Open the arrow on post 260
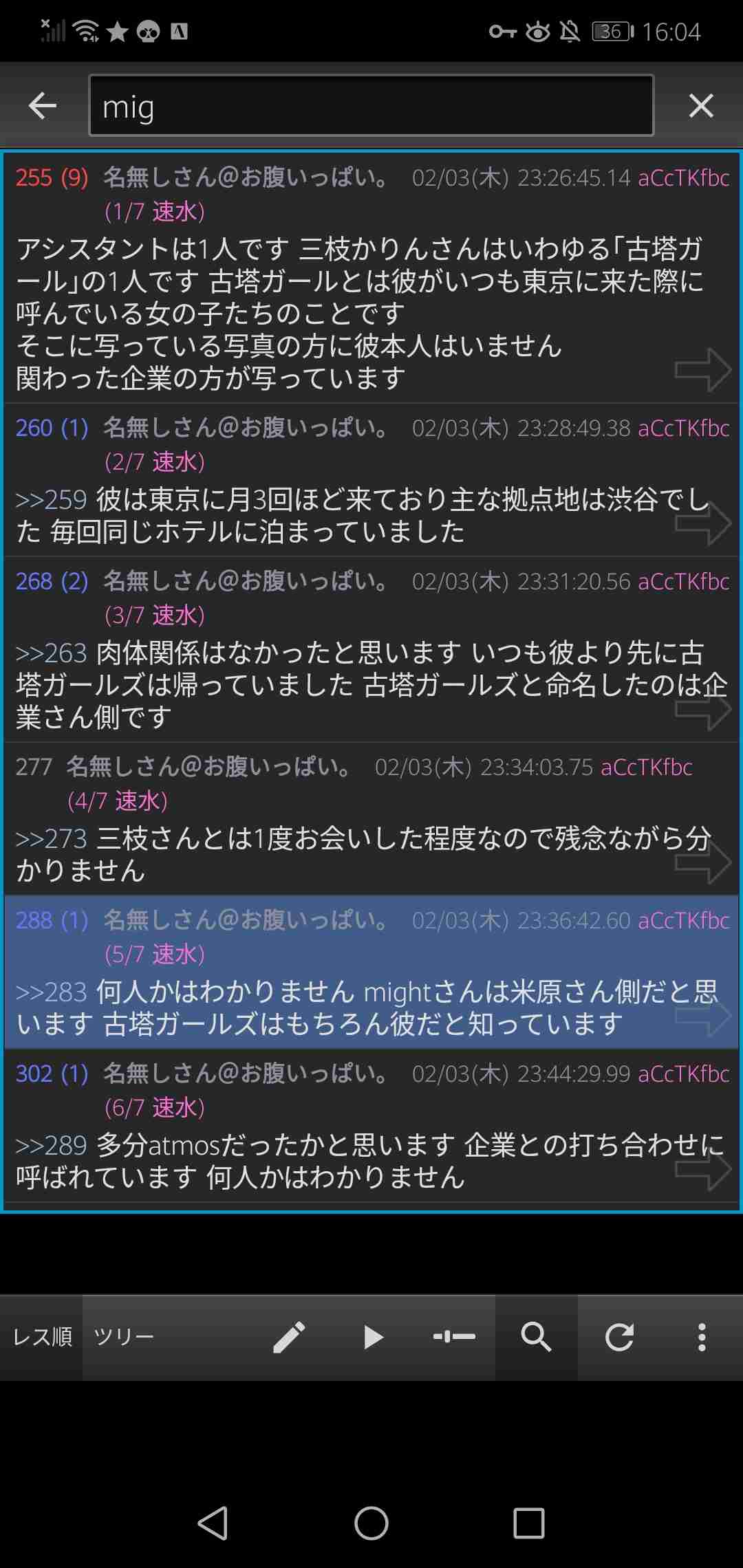This screenshot has height=1568, width=743. pyautogui.click(x=702, y=523)
